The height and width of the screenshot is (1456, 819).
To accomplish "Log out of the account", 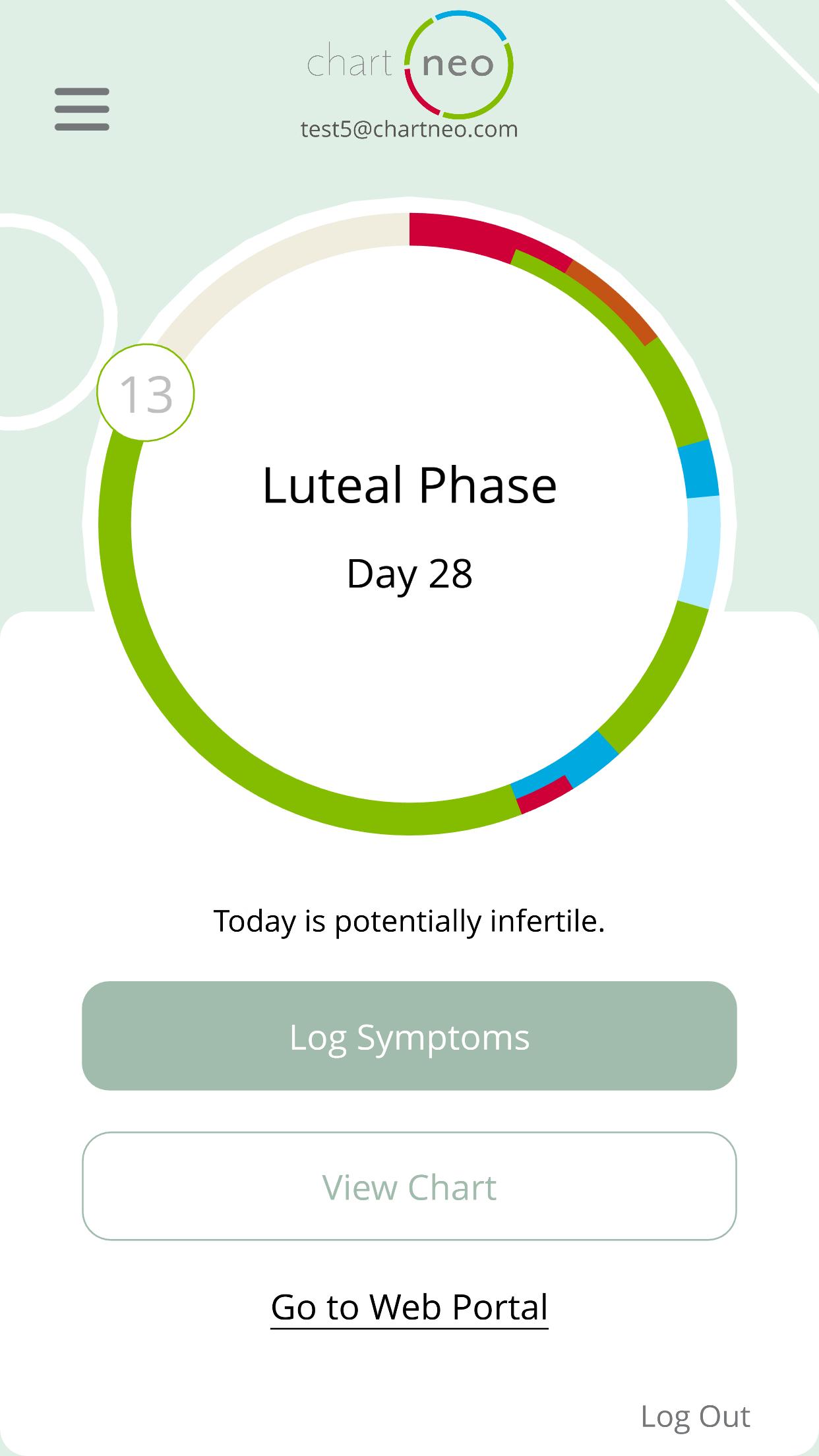I will 695,1416.
